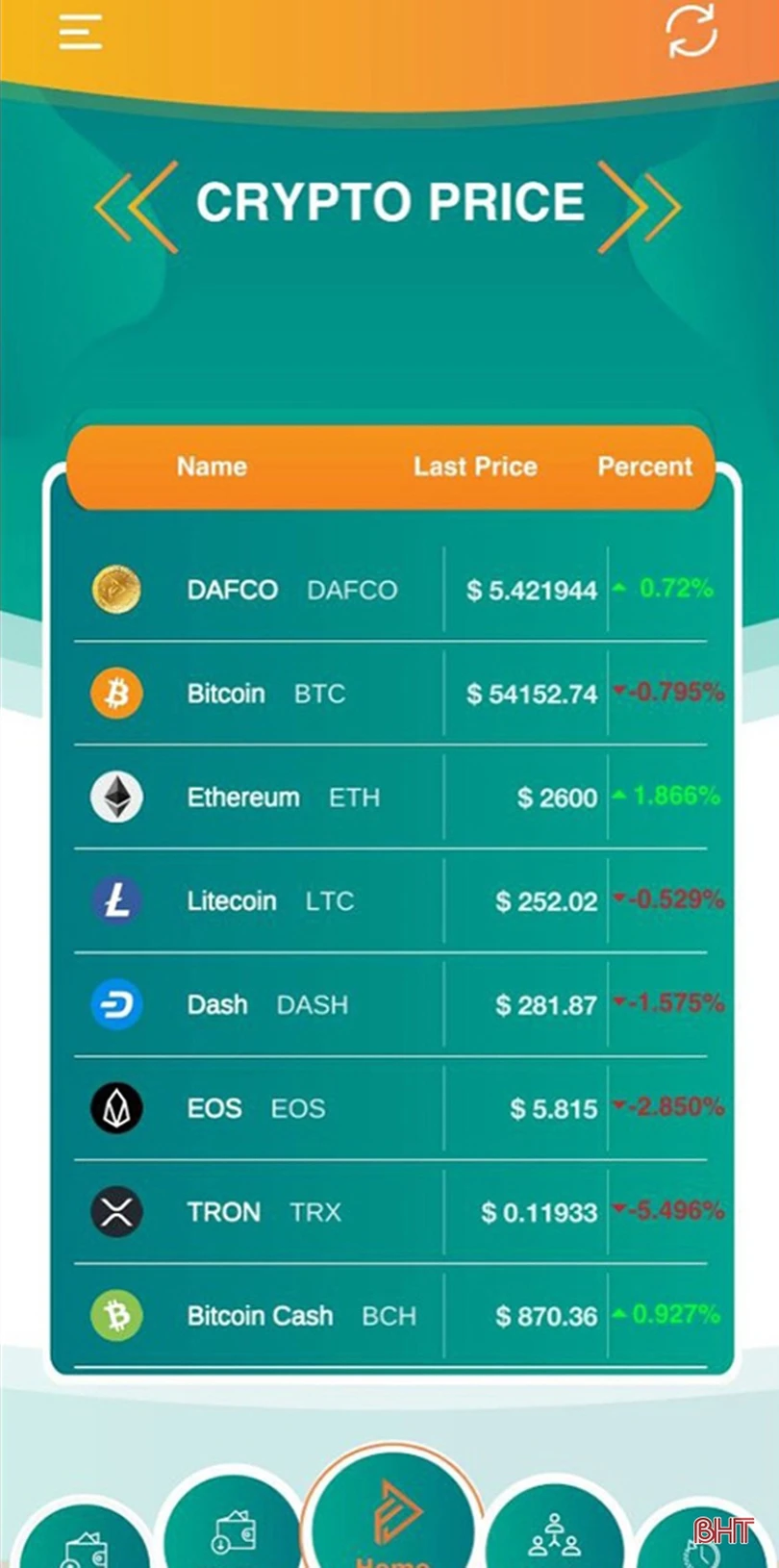Select the Litecoin LTC row
Image resolution: width=779 pixels, height=1568 pixels.
pyautogui.click(x=389, y=901)
